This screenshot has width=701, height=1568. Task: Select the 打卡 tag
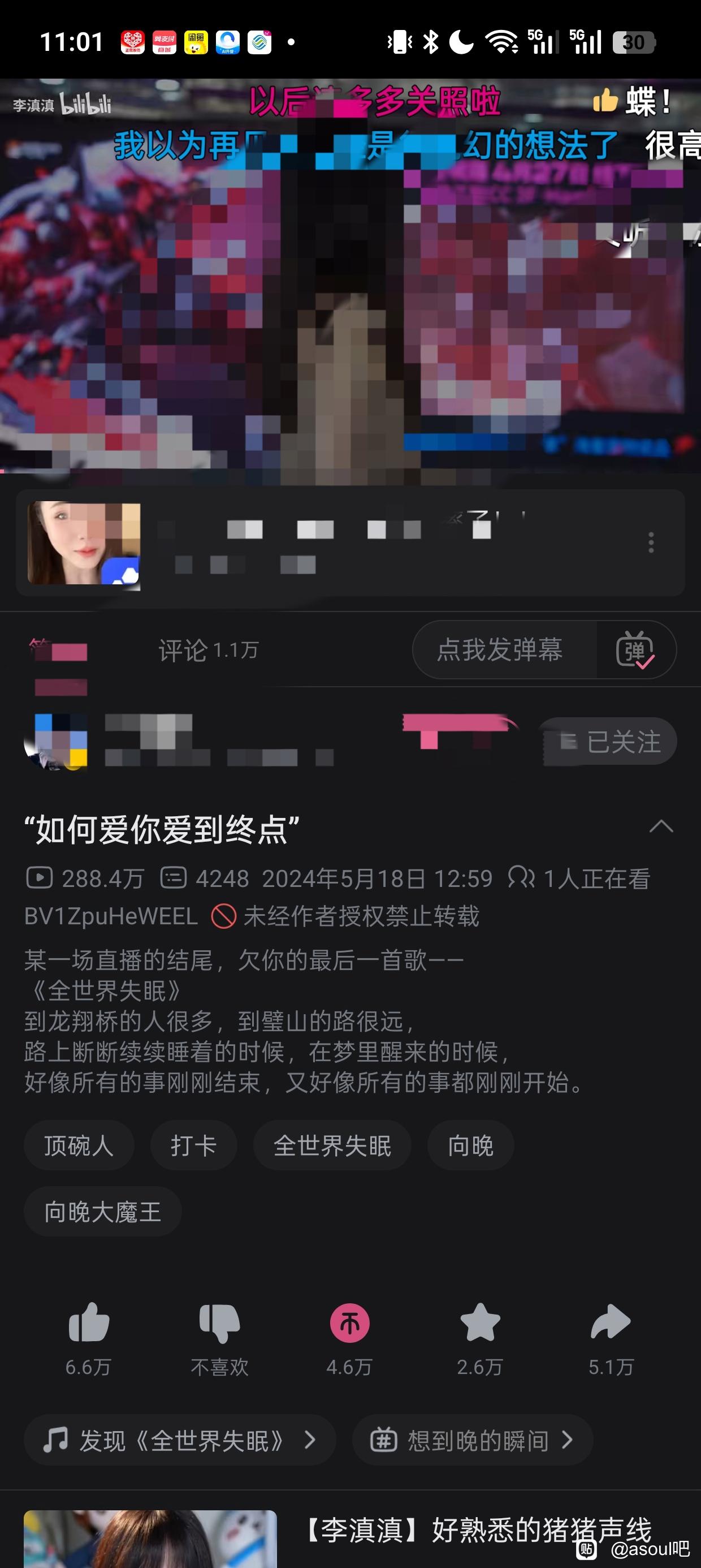coord(193,1145)
